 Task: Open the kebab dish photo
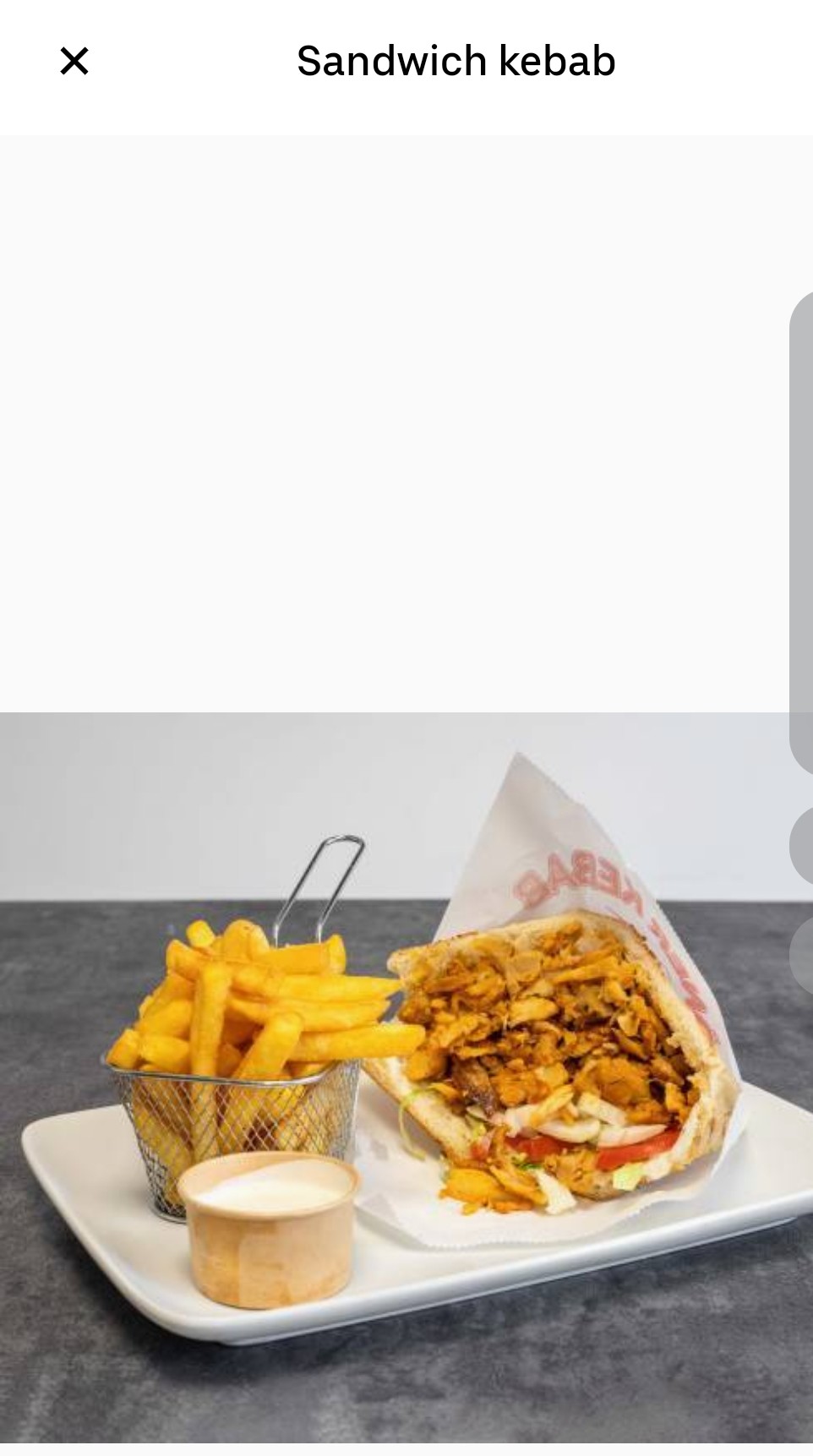[x=406, y=1082]
